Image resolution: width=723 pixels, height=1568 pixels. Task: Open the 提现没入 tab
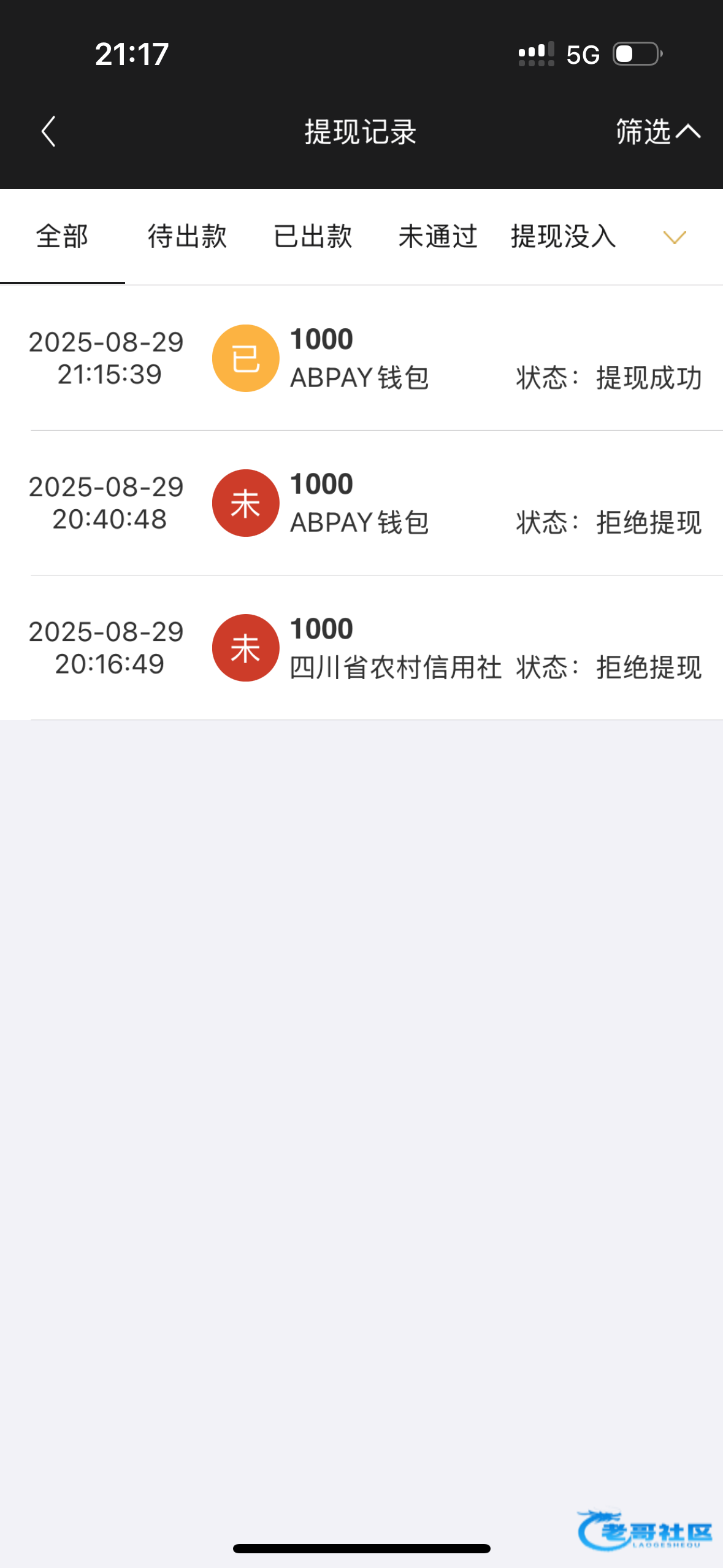(563, 237)
